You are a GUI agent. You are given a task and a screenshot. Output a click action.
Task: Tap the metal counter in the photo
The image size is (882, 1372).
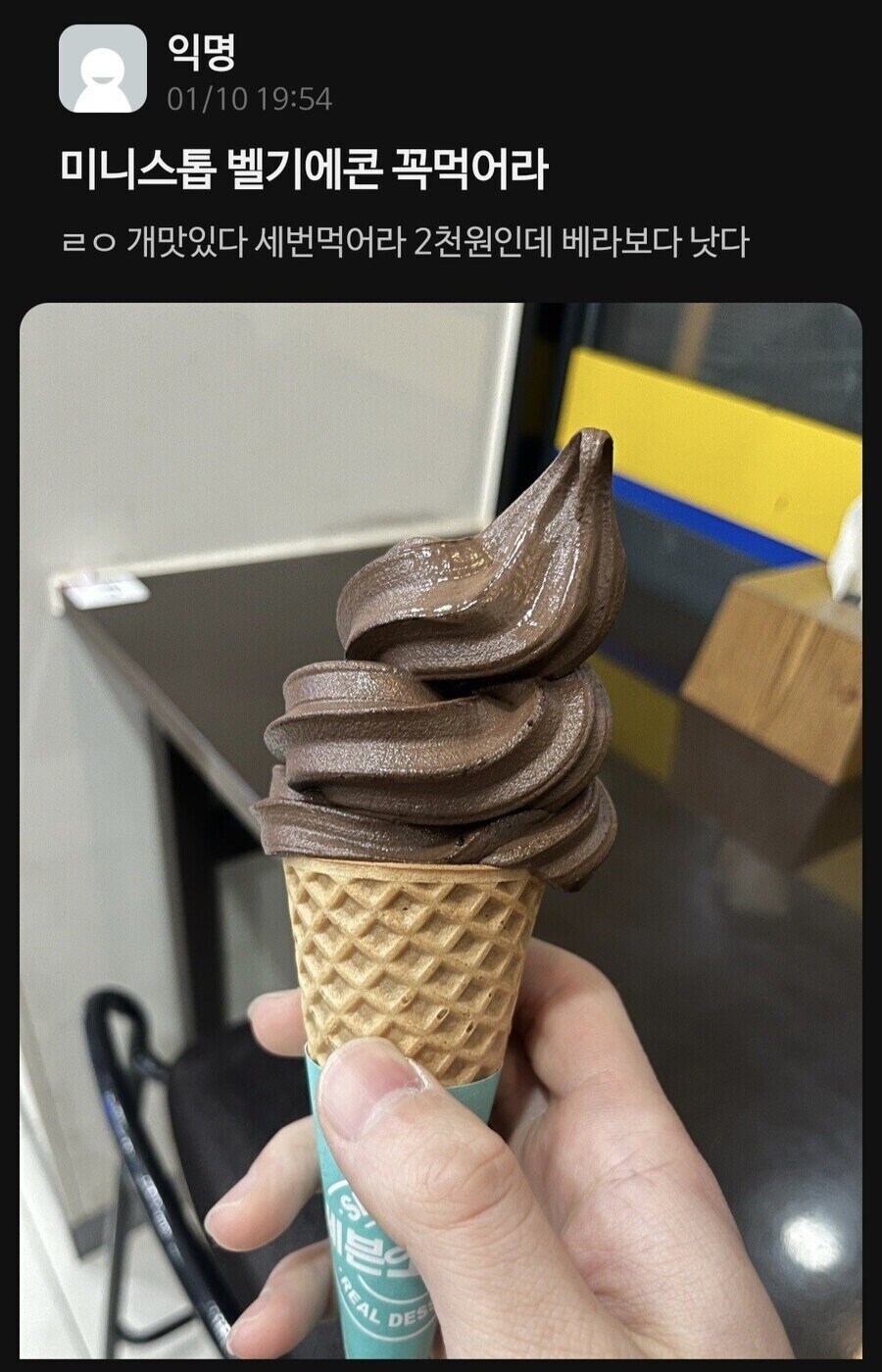point(176,735)
